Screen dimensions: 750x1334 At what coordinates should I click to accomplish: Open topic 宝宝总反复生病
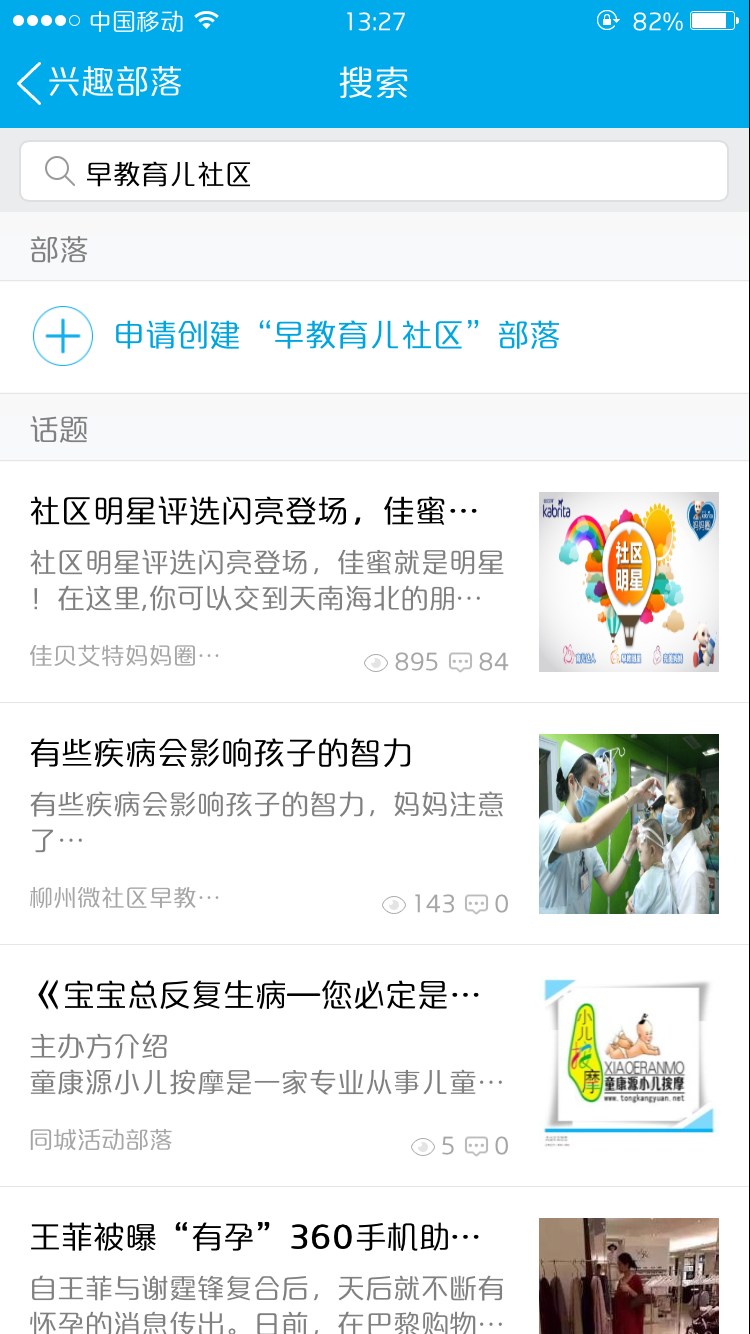pyautogui.click(x=270, y=1064)
